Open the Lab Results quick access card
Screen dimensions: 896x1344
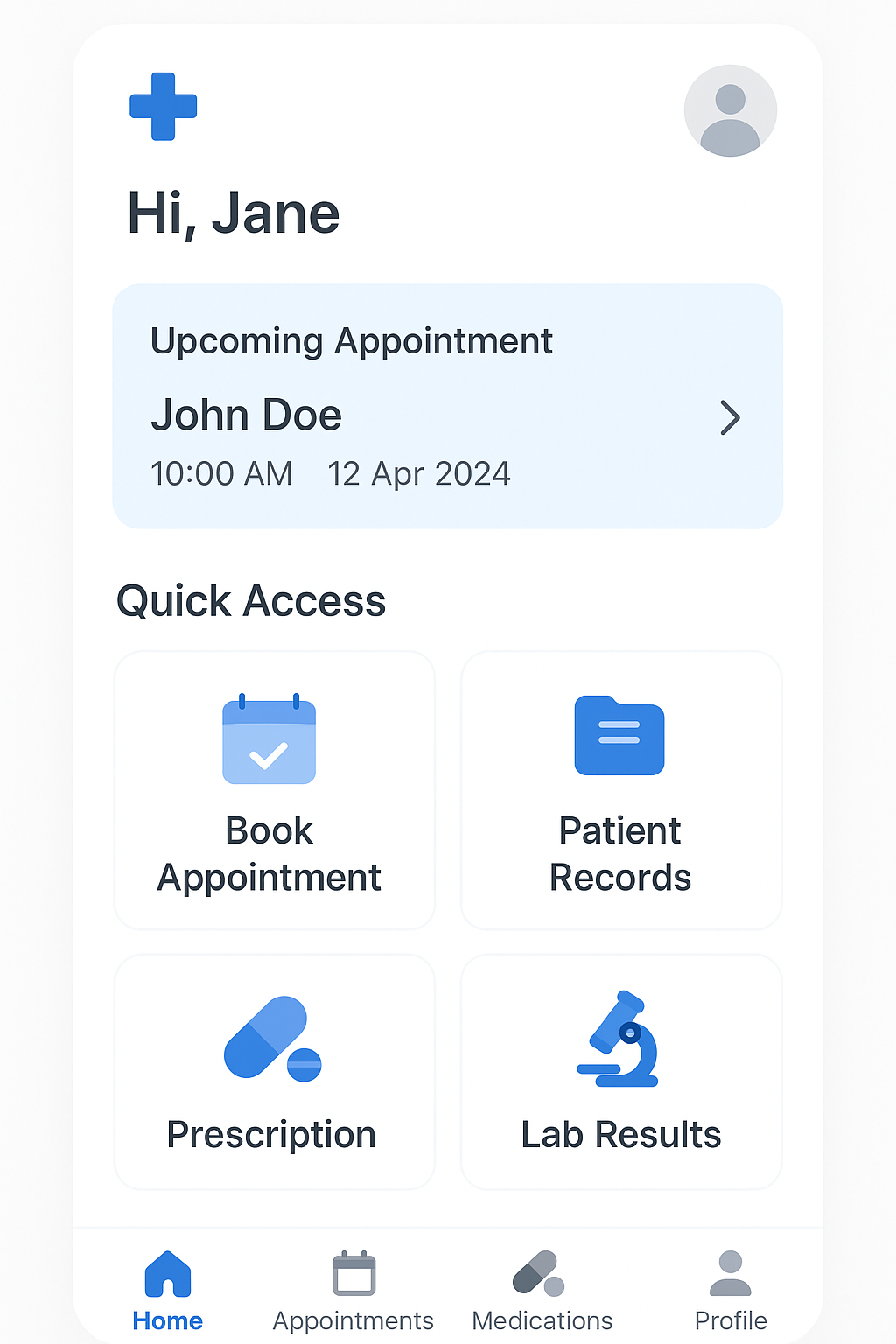click(620, 1072)
